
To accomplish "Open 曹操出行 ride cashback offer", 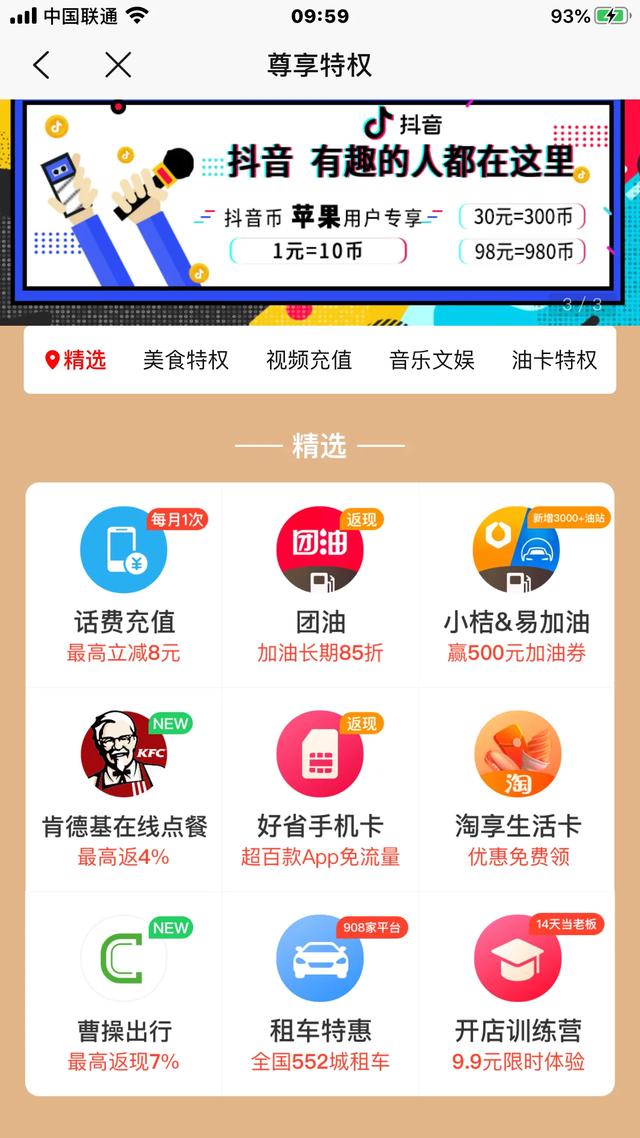I will pyautogui.click(x=124, y=993).
